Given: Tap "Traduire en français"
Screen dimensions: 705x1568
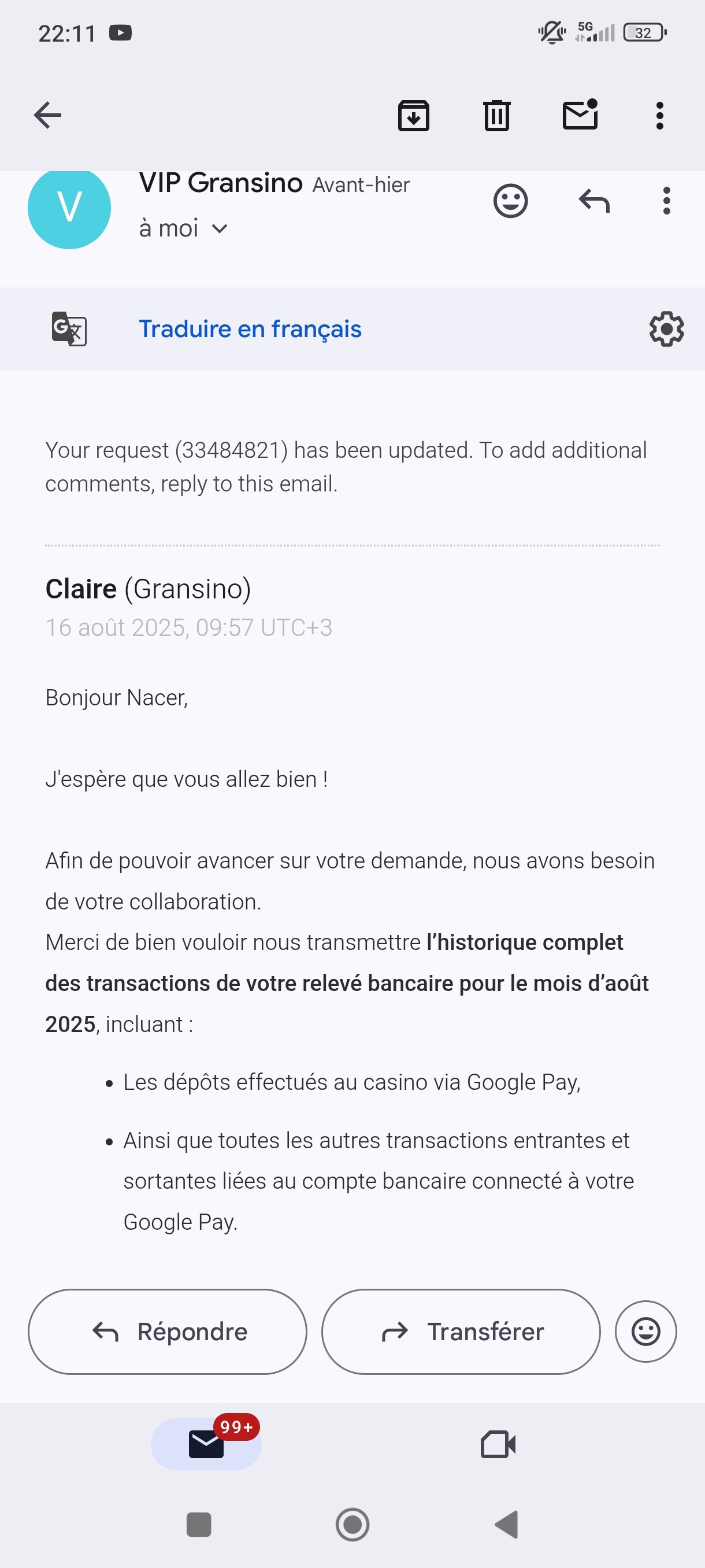Looking at the screenshot, I should (250, 330).
